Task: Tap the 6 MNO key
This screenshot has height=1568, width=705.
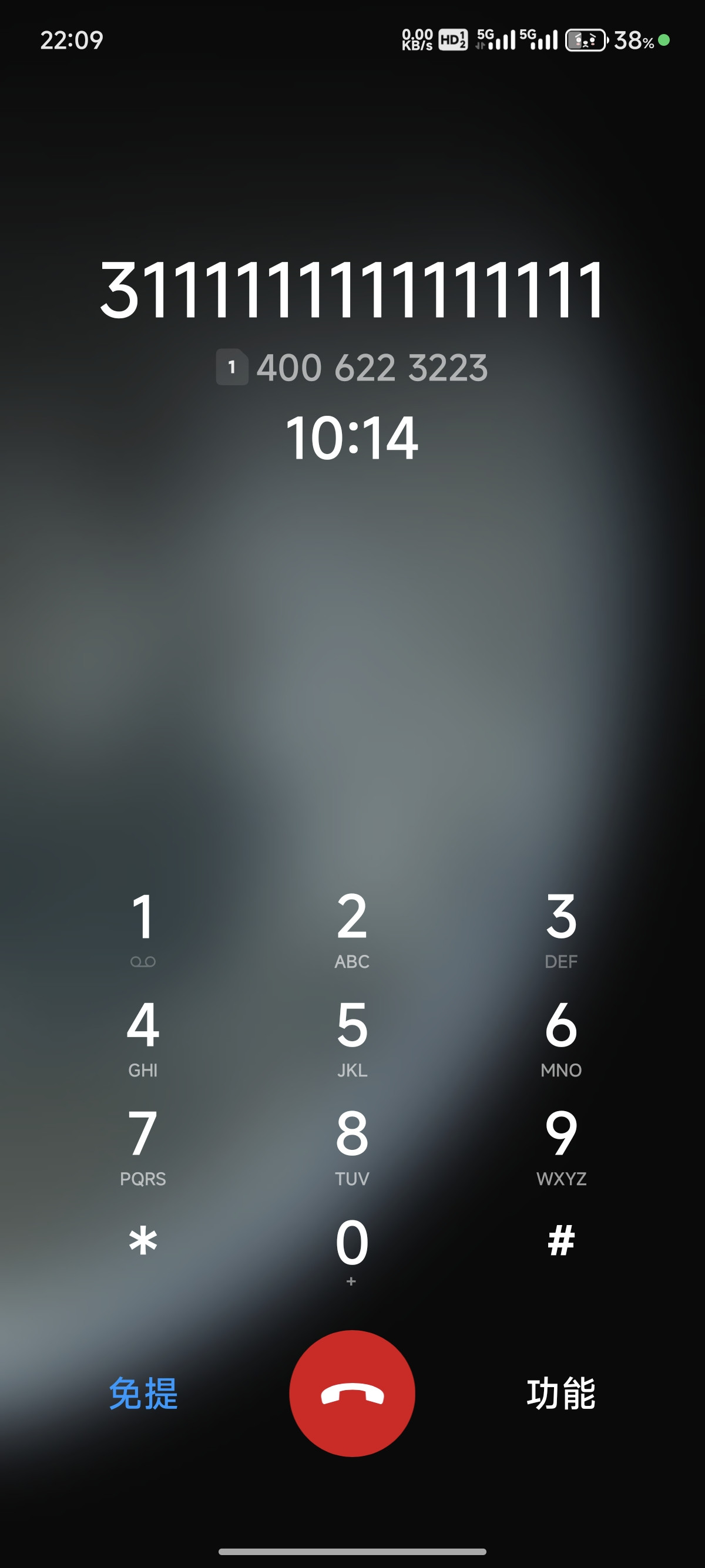Action: (560, 1035)
